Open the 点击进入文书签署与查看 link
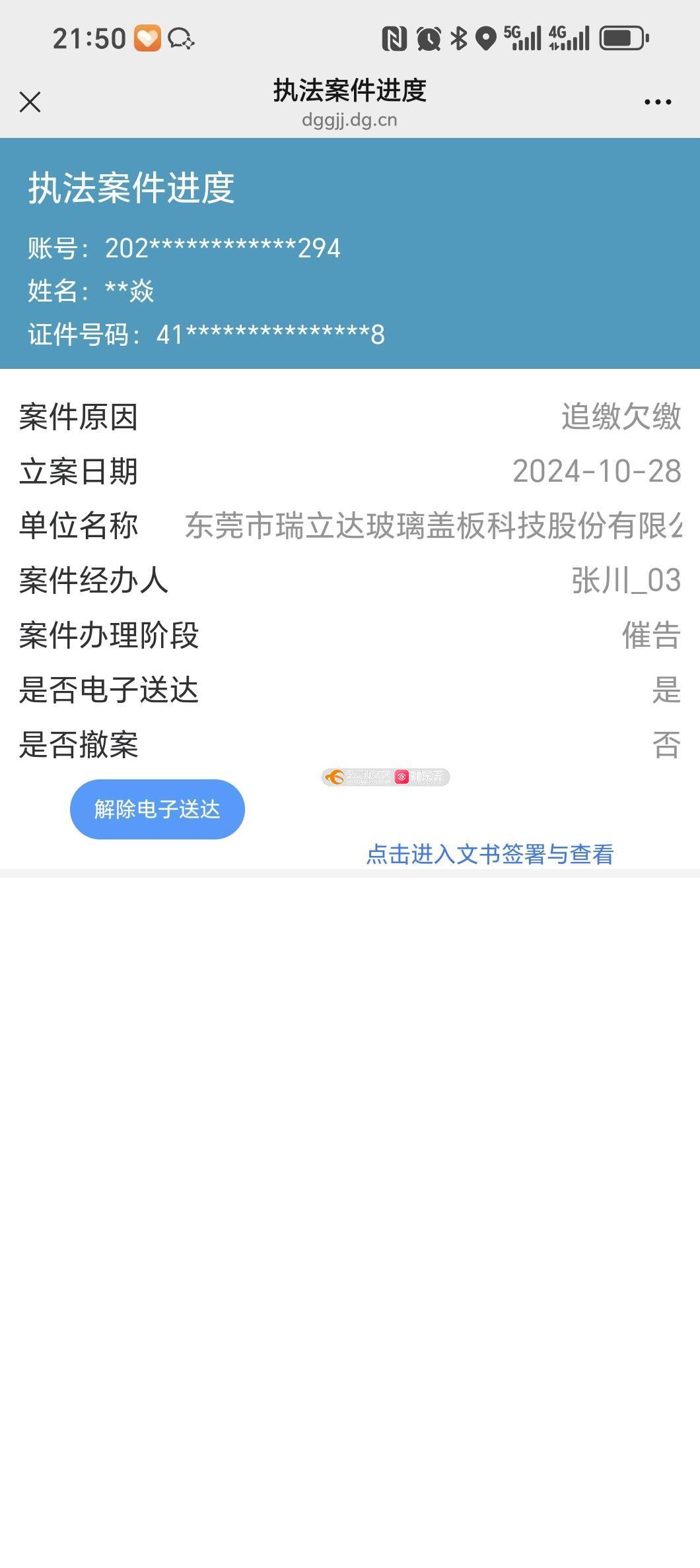This screenshot has height=1568, width=700. point(489,854)
